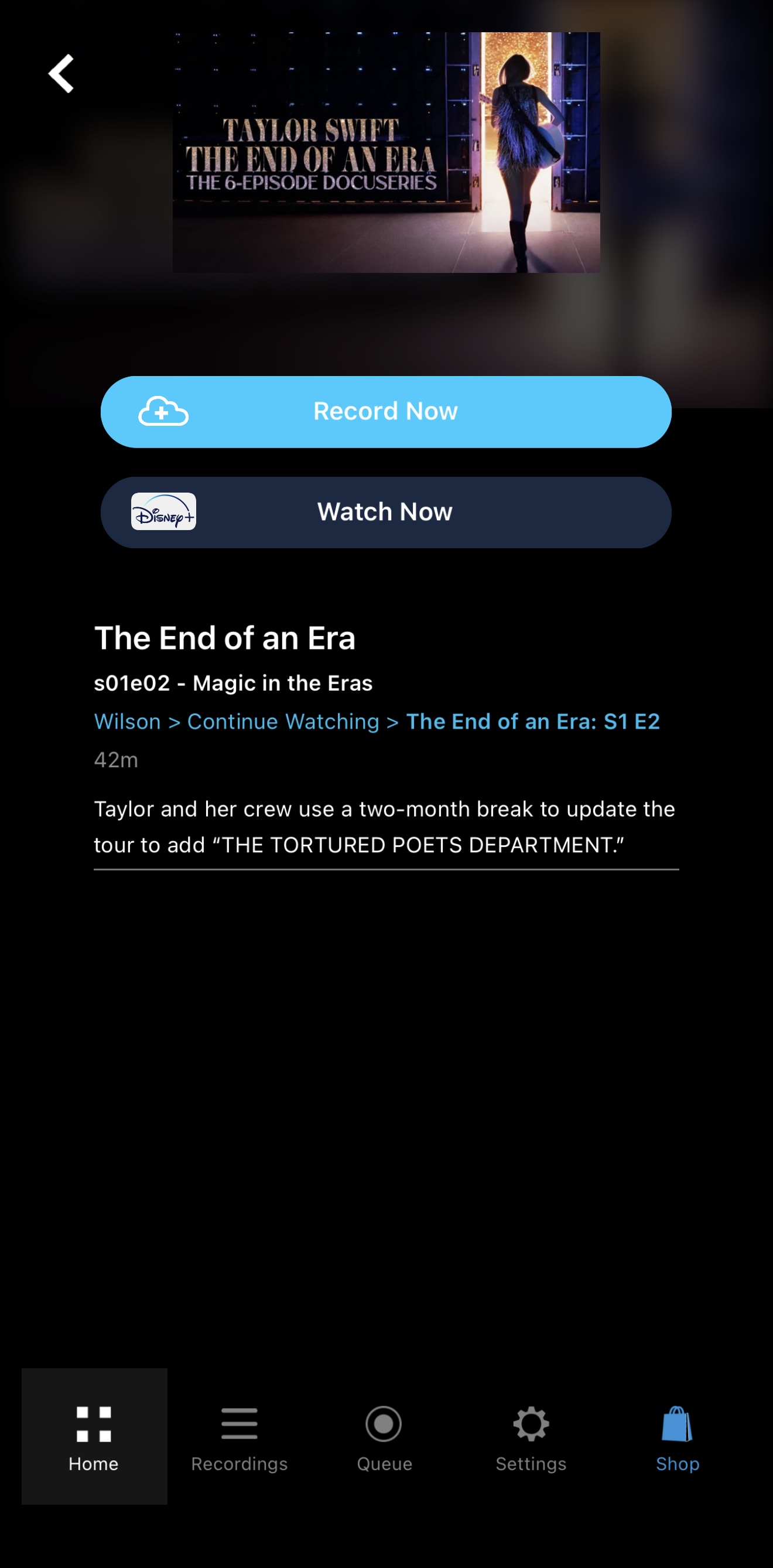Viewport: 773px width, 1568px height.
Task: Go back using the top-left arrow
Action: (61, 74)
